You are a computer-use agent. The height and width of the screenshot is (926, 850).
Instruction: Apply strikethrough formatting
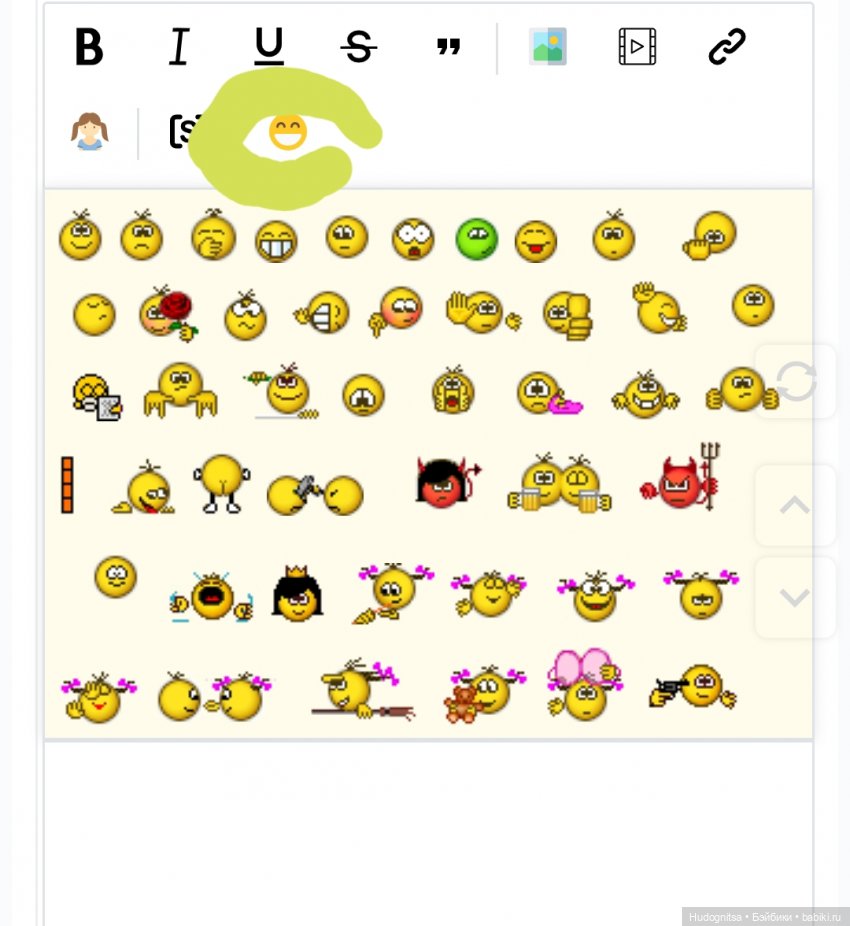[x=358, y=46]
